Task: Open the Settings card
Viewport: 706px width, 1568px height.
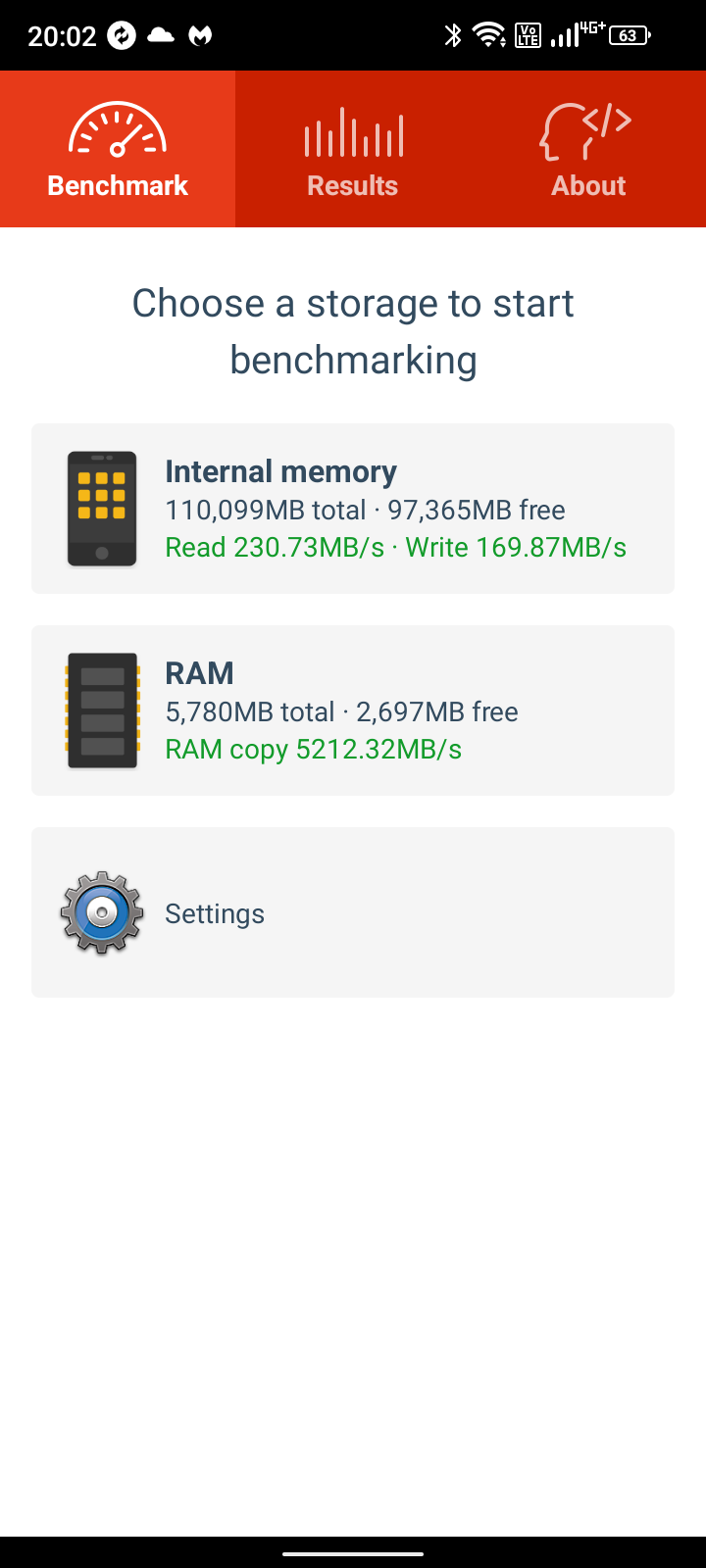Action: [353, 912]
